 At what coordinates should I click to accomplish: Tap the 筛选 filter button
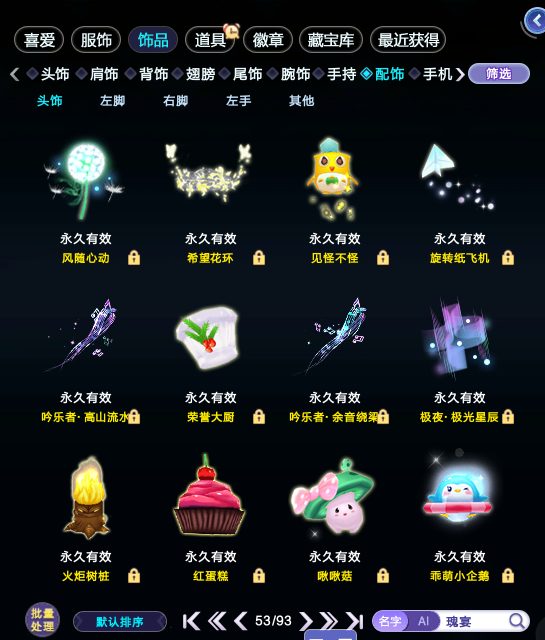(499, 74)
